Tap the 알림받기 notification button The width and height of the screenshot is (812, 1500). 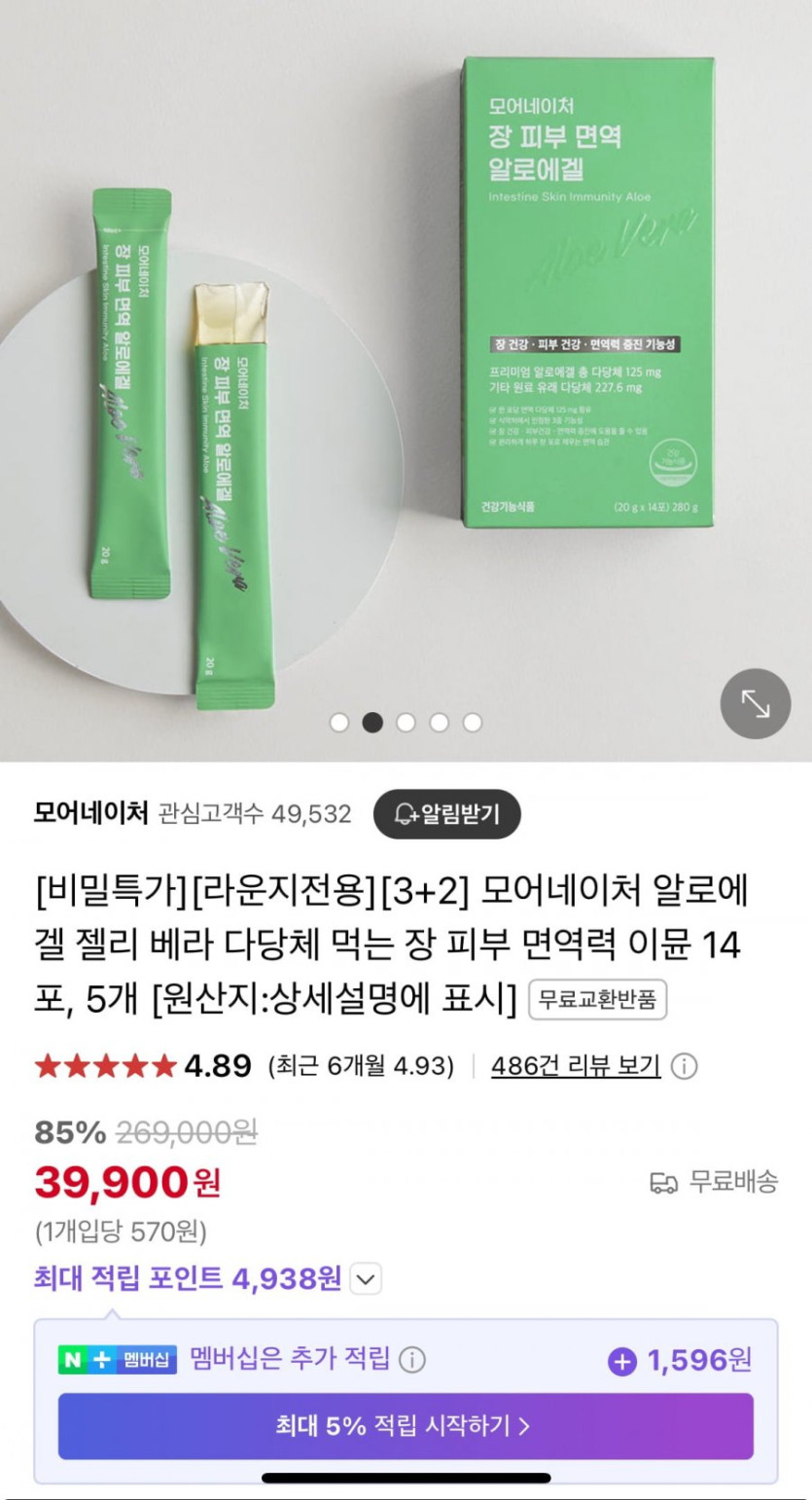pyautogui.click(x=447, y=814)
